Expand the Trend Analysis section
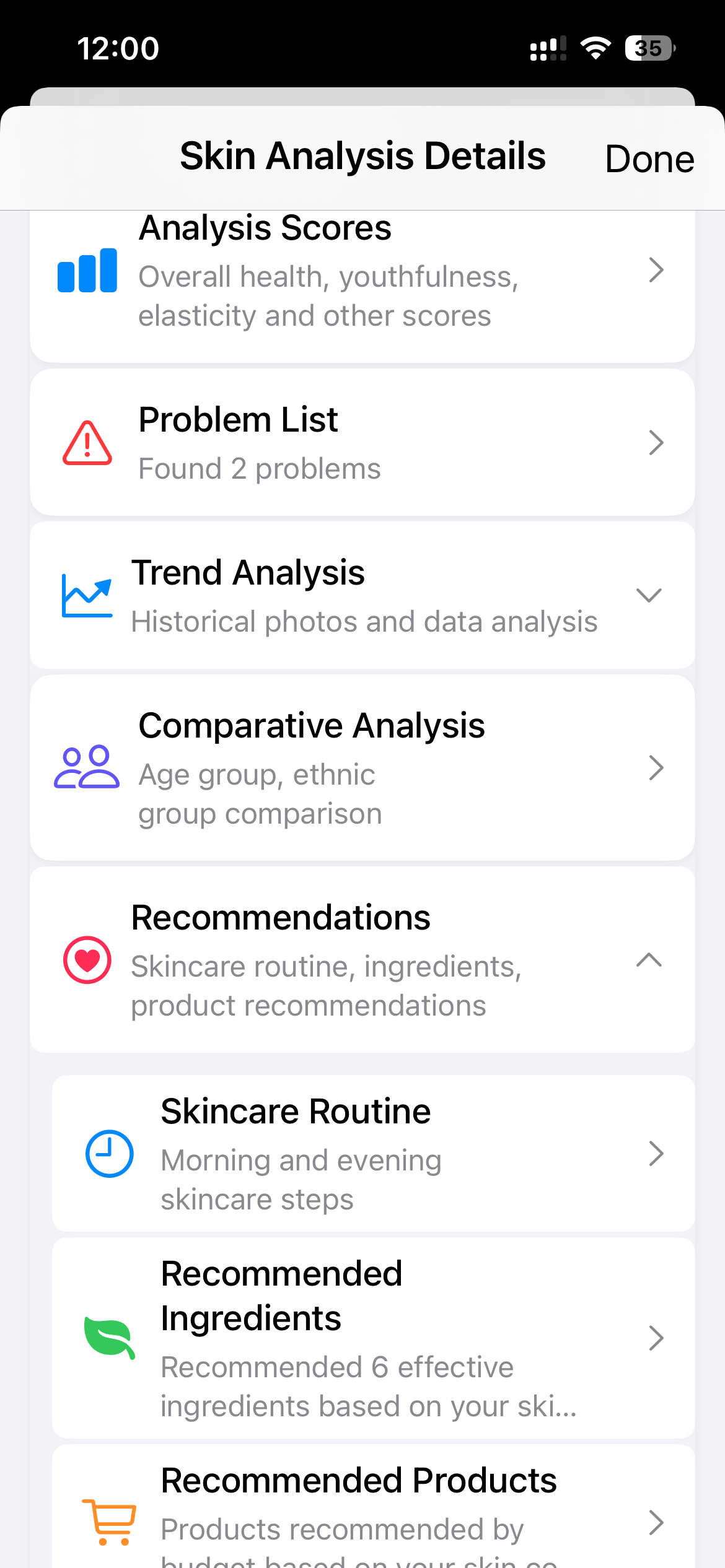725x1568 pixels. point(362,595)
